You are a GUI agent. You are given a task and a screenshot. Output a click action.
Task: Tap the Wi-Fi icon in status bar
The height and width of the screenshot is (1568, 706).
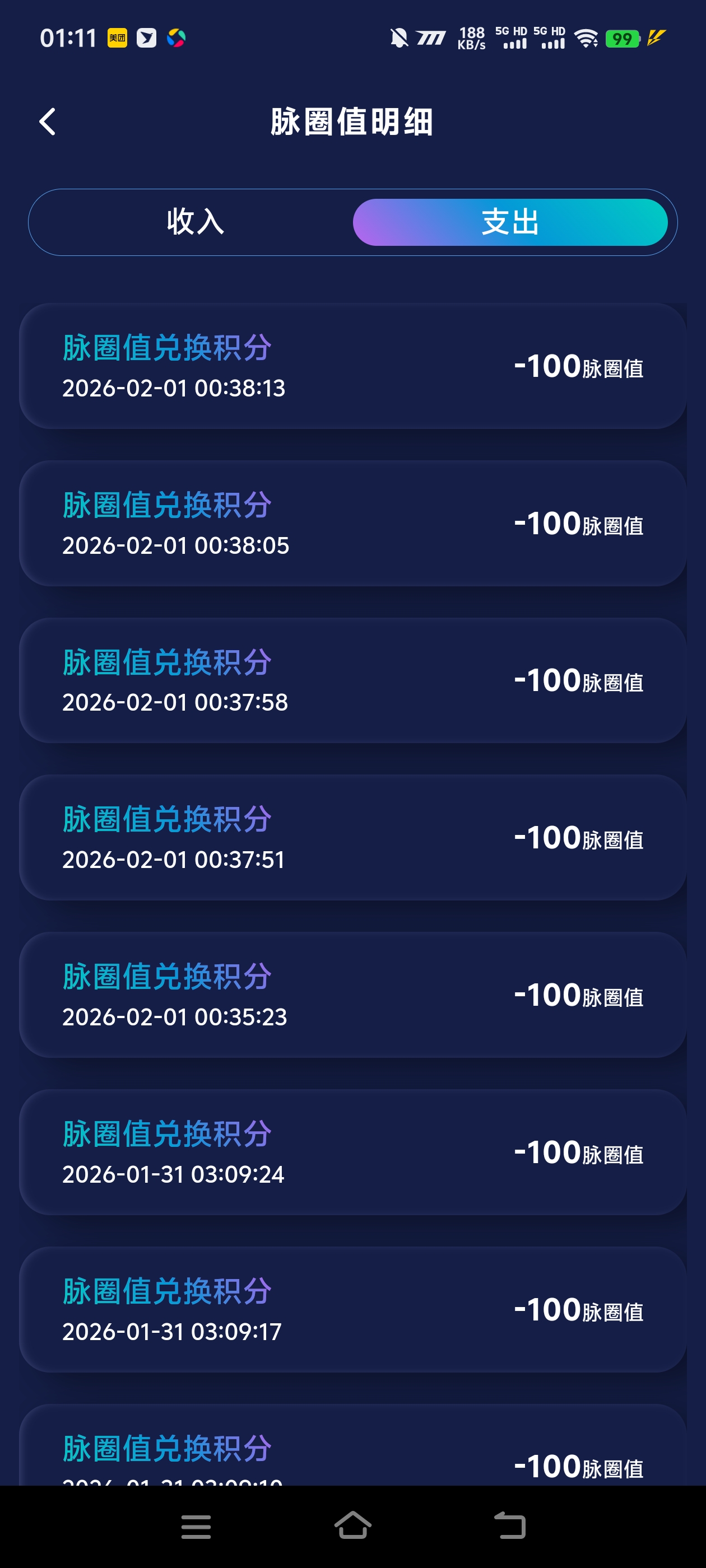point(586,38)
